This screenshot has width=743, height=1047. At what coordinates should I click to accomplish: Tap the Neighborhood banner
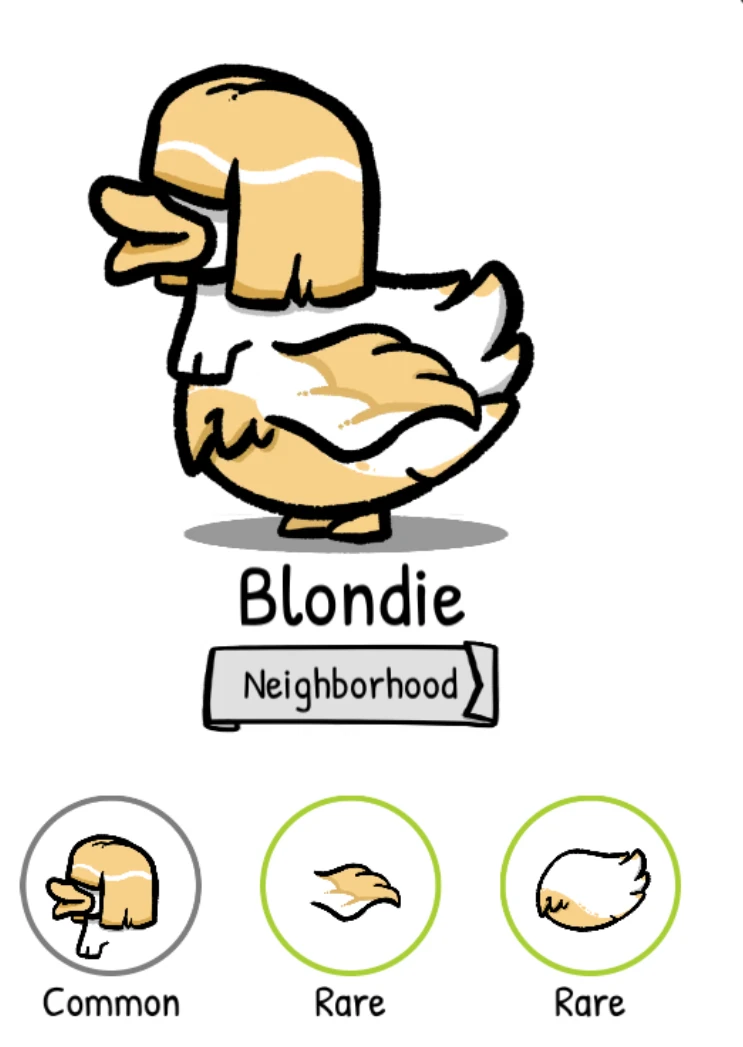350,686
